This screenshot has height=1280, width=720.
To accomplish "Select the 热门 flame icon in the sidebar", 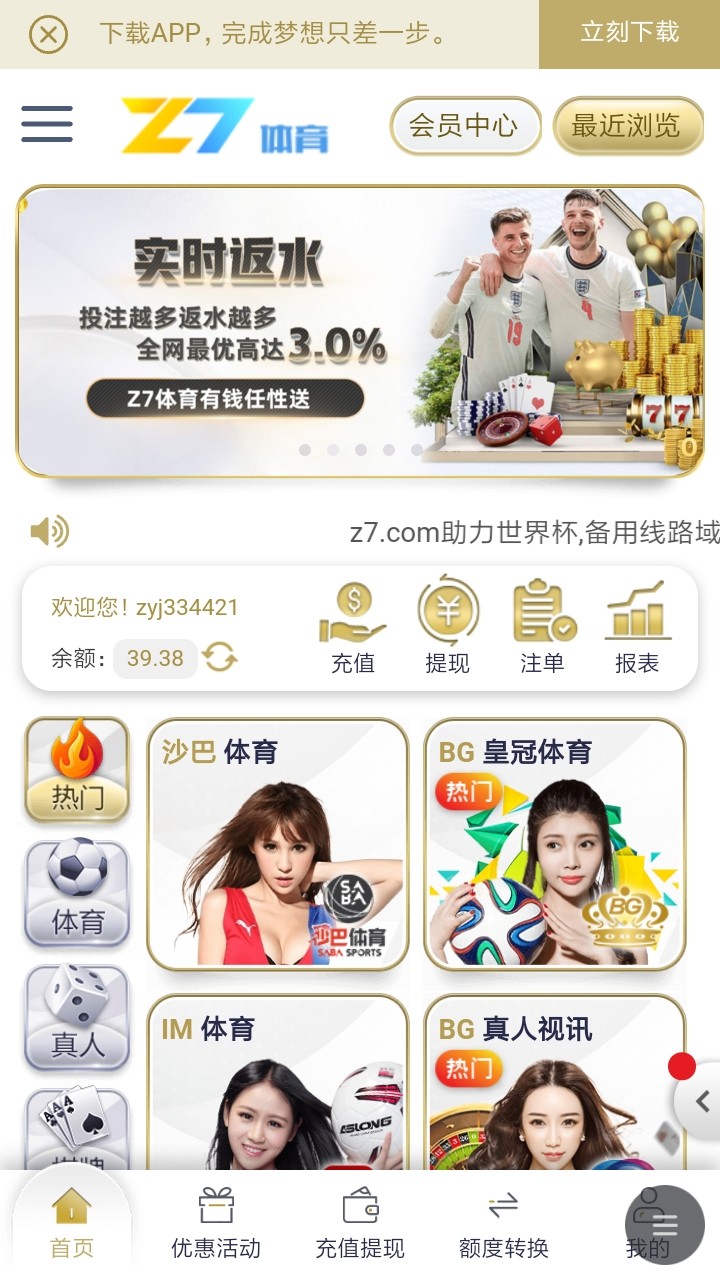I will point(77,768).
